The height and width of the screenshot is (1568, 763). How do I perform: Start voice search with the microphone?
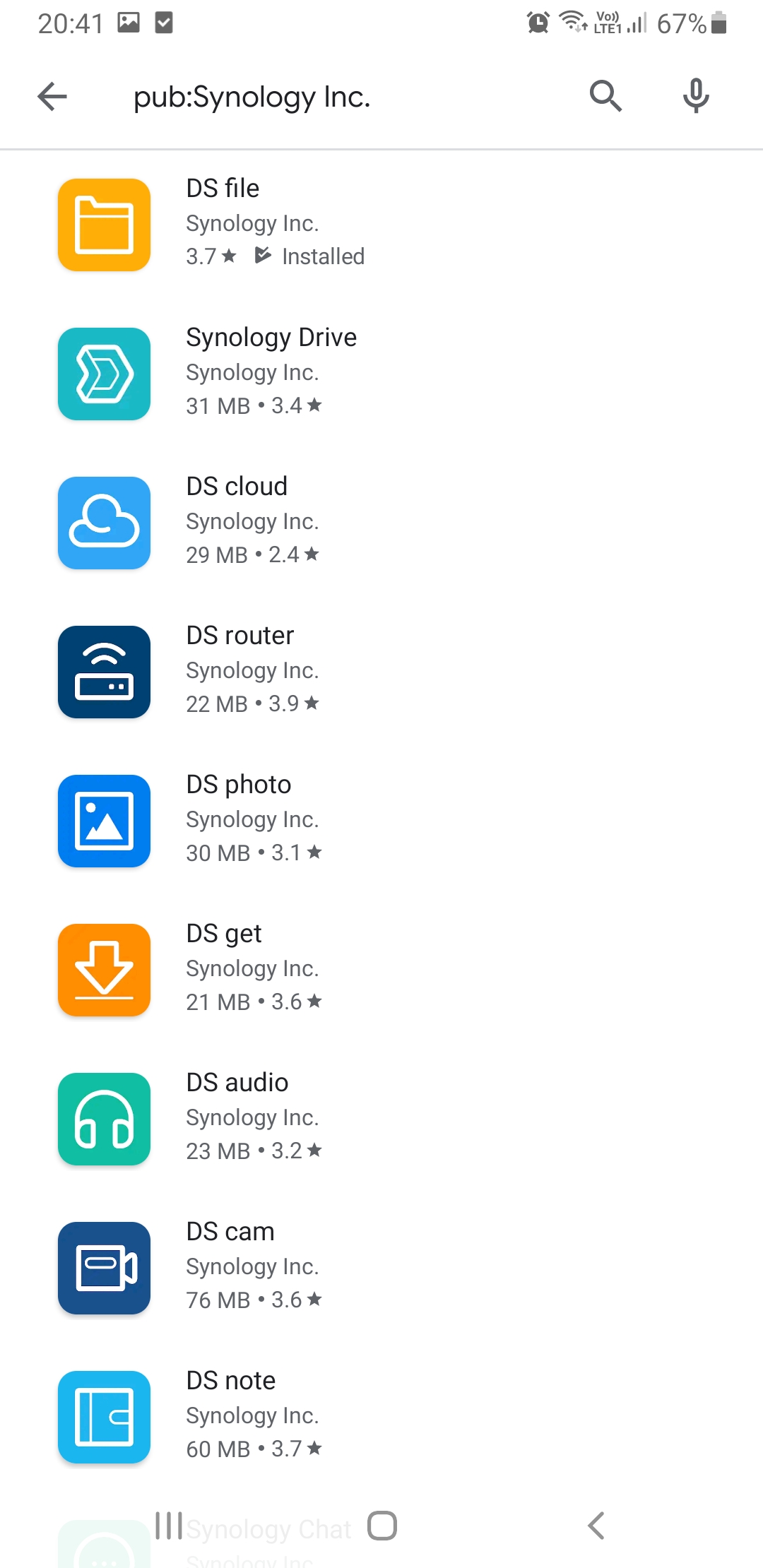[696, 96]
